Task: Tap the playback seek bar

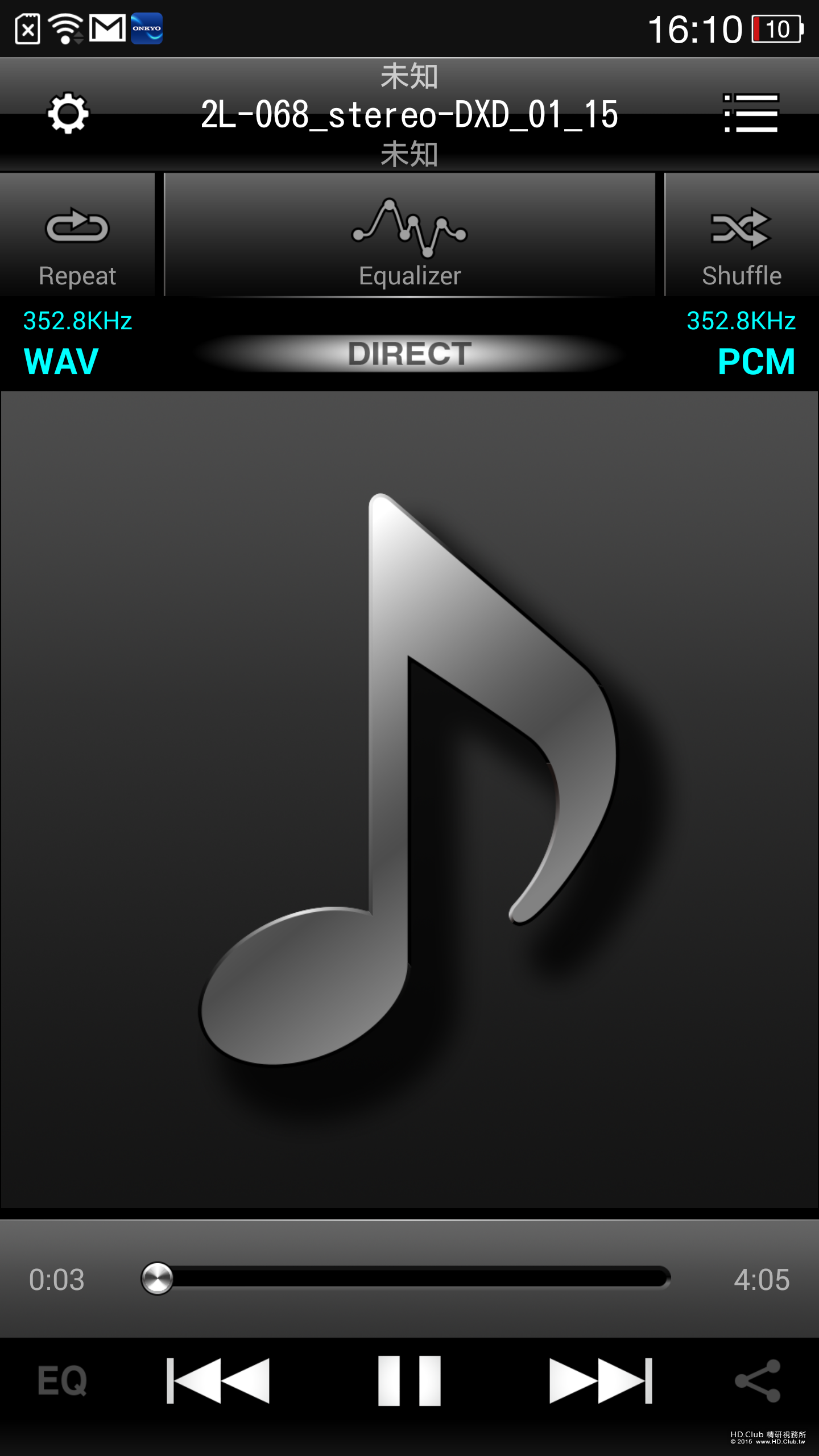Action: pos(407,1278)
